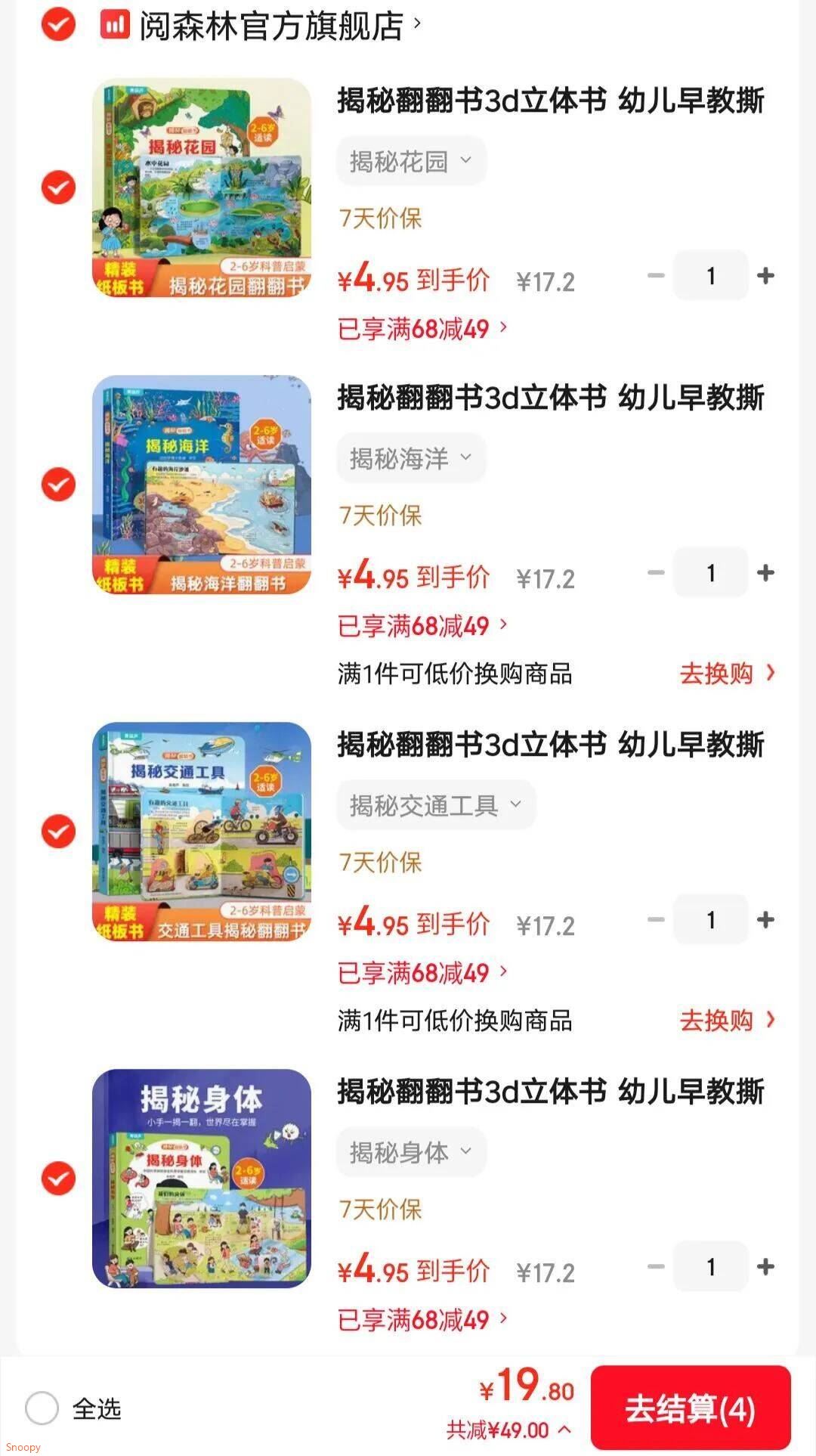Toggle the store-level selection checkmark
The width and height of the screenshot is (816, 1456).
coord(57,23)
